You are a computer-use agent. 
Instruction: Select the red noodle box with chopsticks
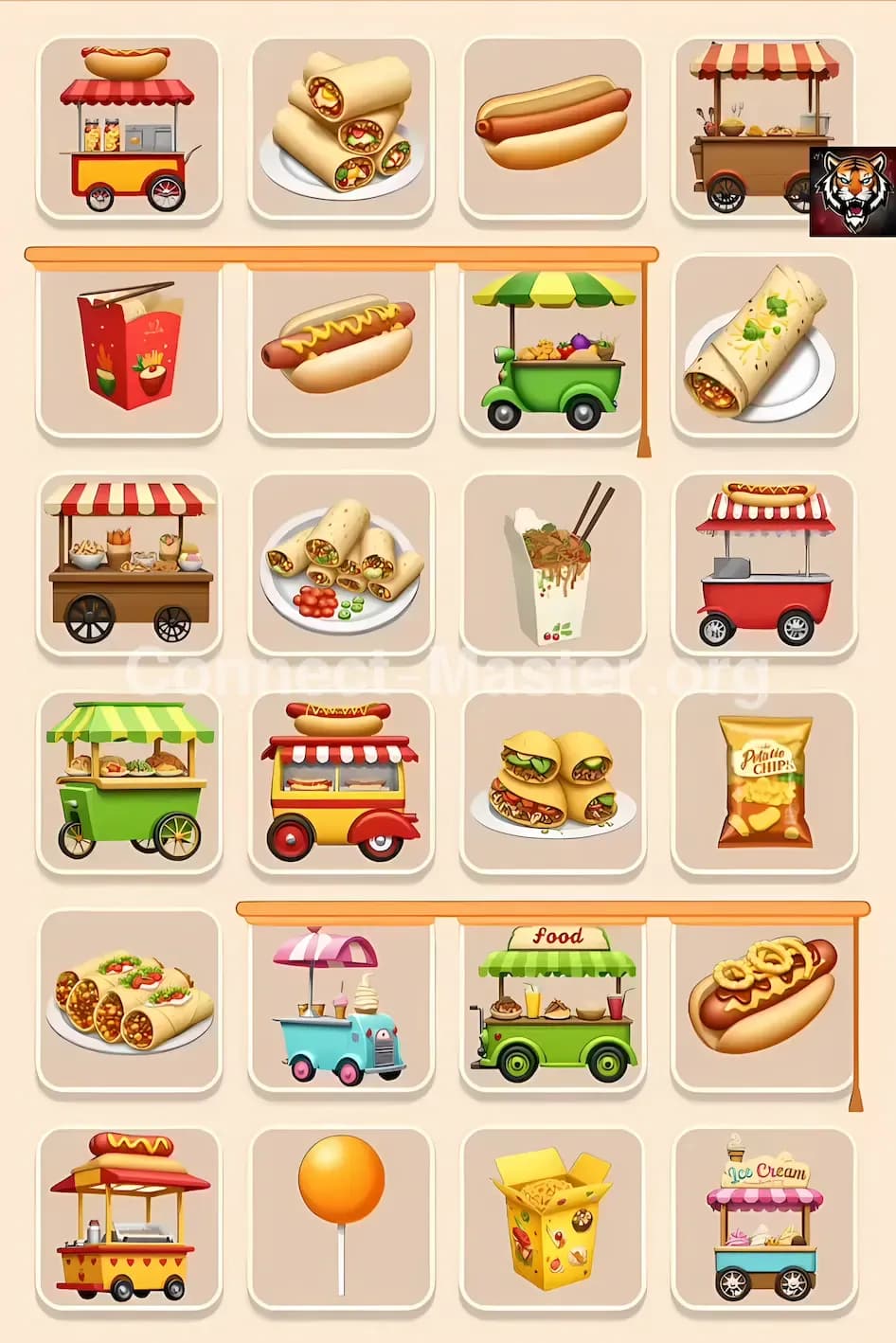[129, 348]
